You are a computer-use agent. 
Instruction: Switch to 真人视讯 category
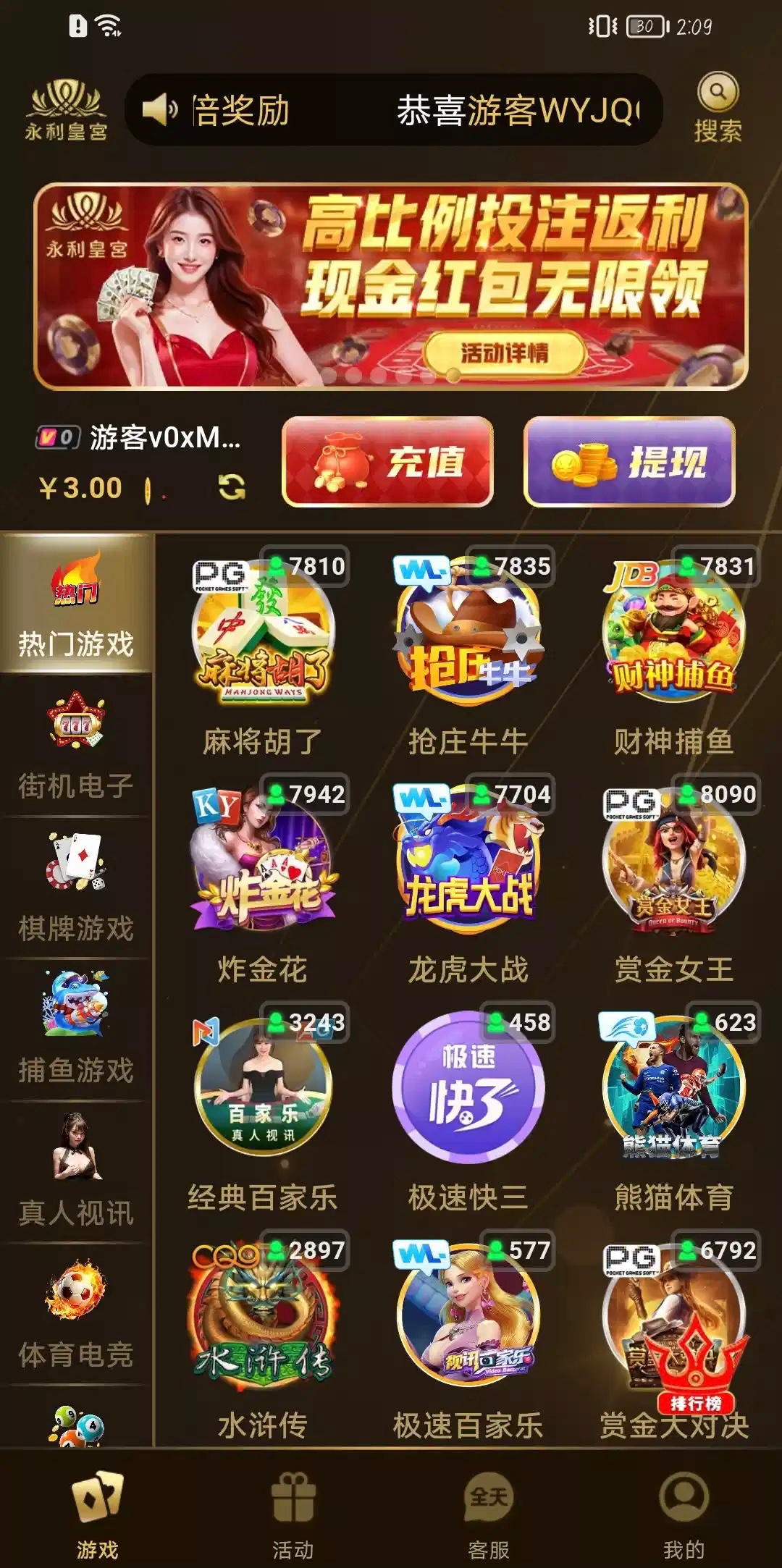76,1173
